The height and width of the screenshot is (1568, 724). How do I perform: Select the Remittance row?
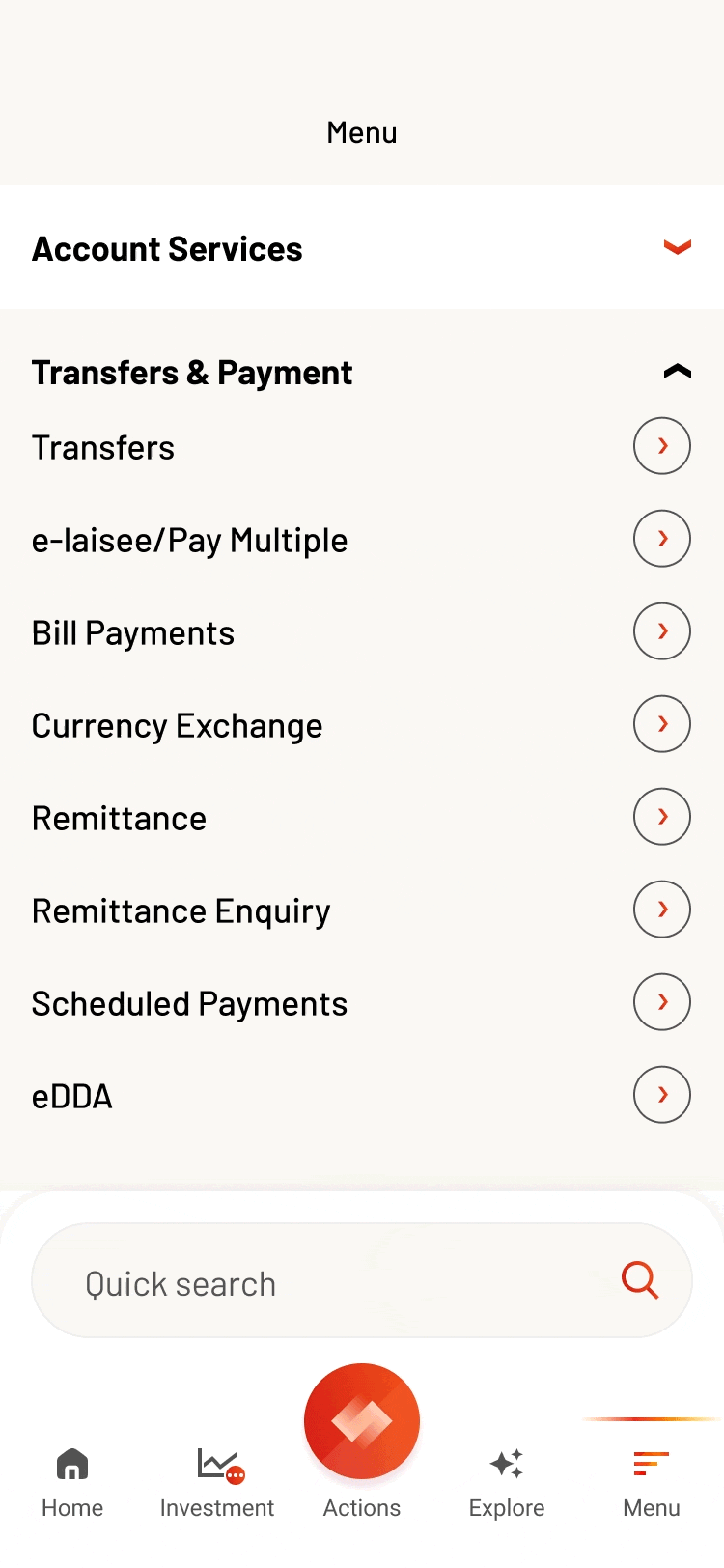(362, 817)
